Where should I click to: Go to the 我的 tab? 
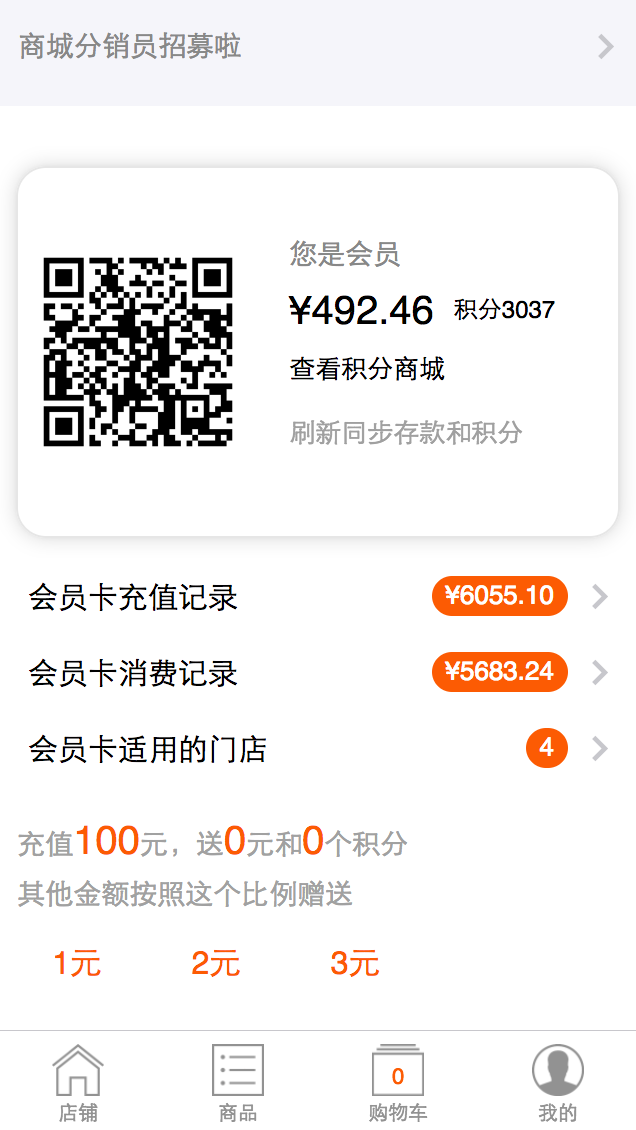[x=557, y=1082]
